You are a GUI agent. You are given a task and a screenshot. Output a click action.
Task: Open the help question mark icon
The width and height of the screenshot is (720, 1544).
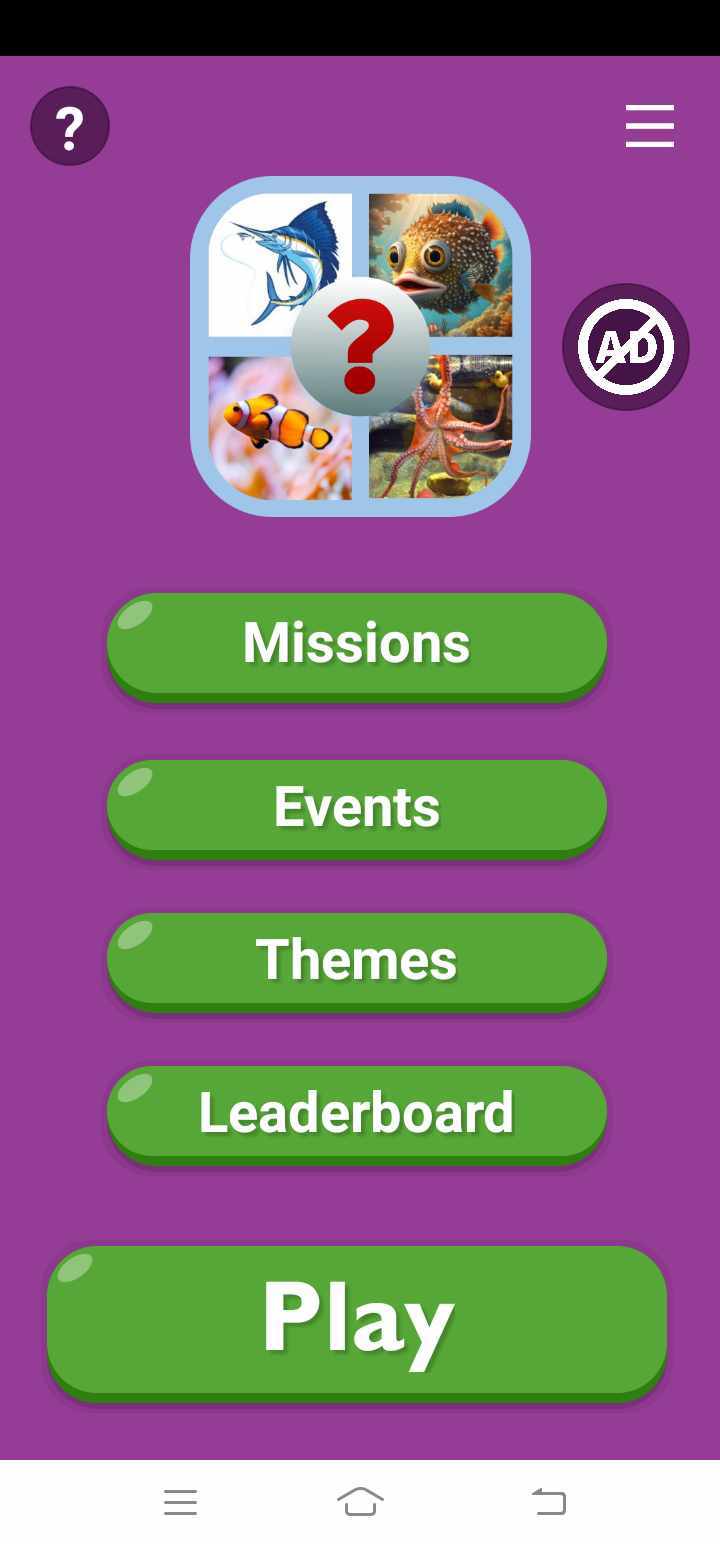tap(70, 126)
